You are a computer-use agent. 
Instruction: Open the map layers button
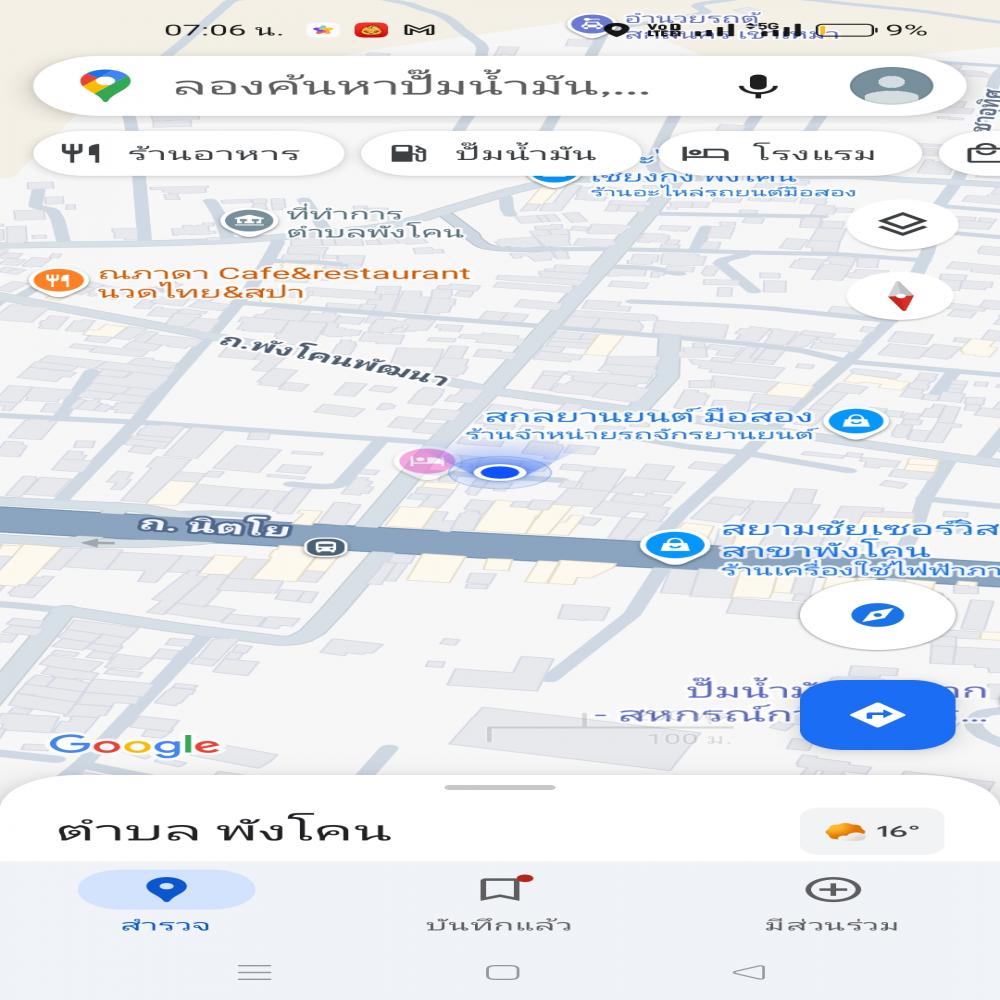(902, 225)
